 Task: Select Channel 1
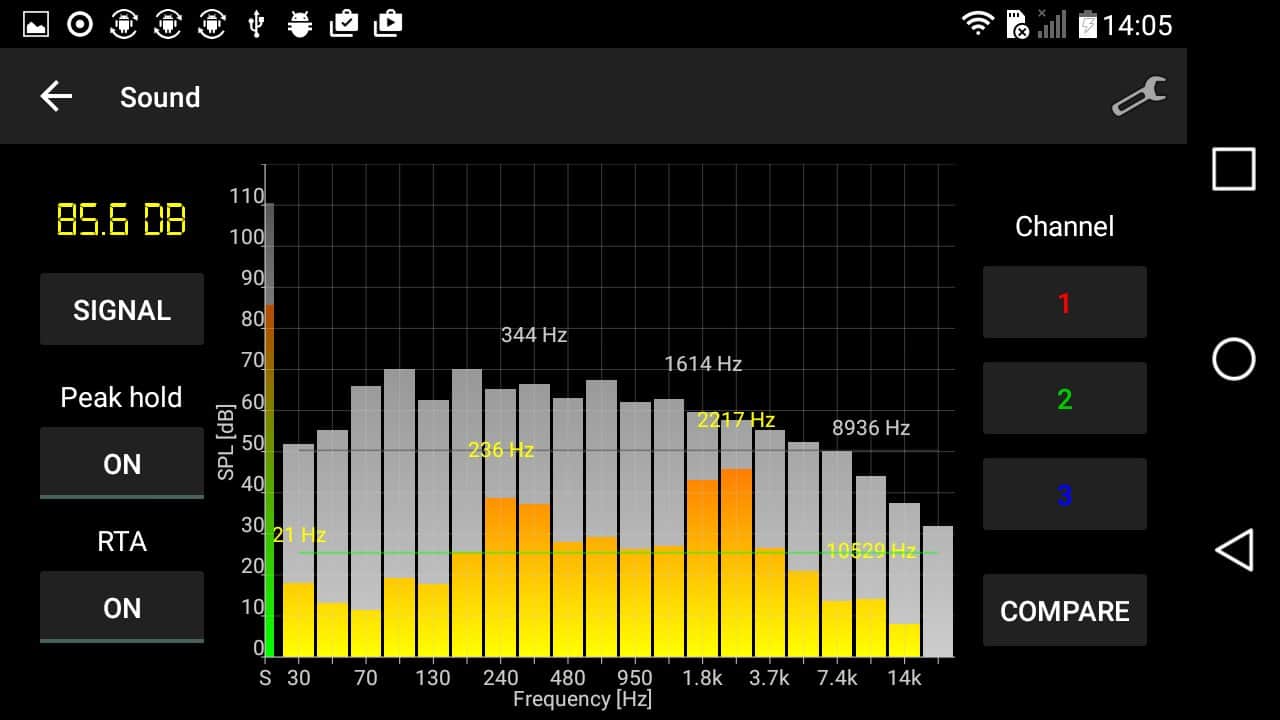point(1064,303)
